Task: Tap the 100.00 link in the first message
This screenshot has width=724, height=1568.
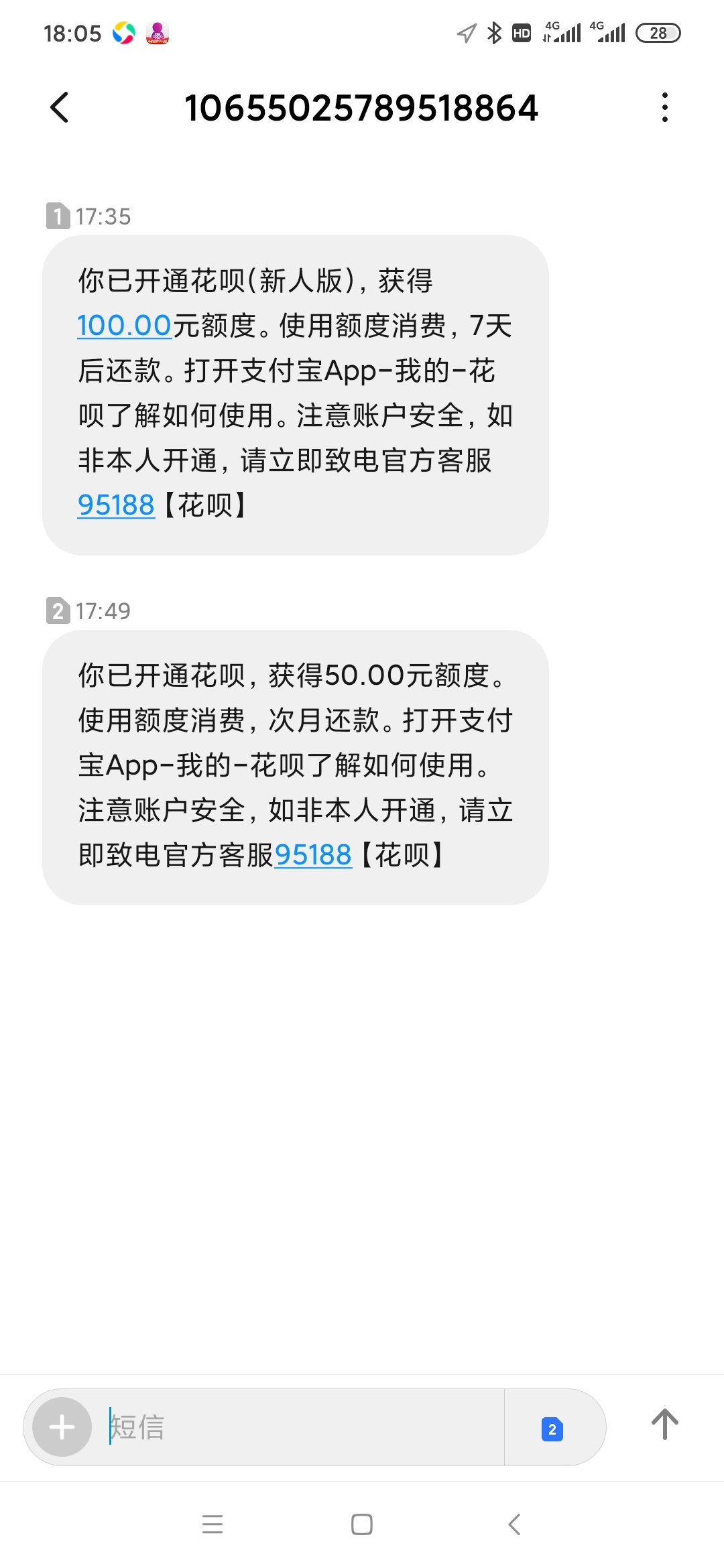Action: tap(125, 326)
